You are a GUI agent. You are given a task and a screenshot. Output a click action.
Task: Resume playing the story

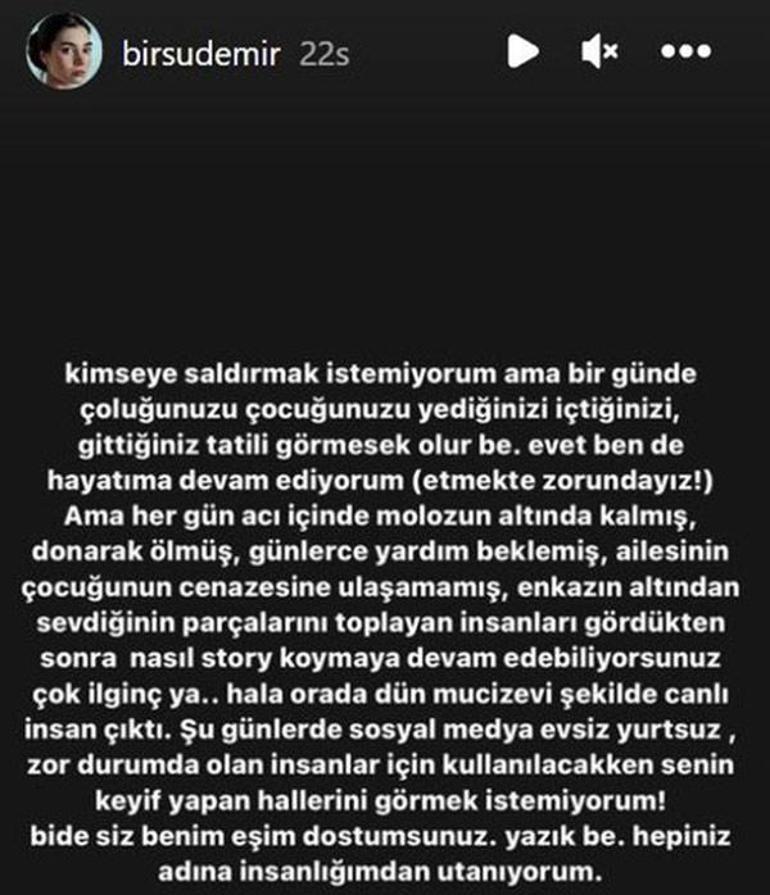click(521, 51)
